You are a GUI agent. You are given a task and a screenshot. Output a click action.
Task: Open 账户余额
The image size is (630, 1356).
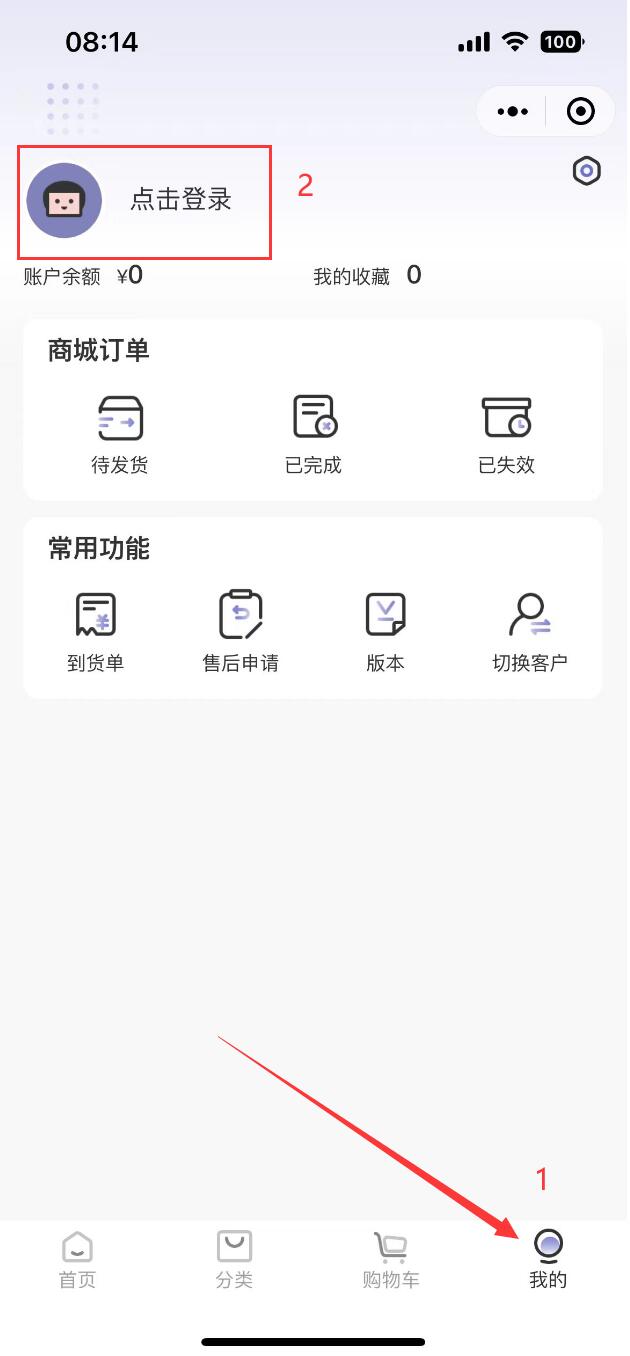tap(83, 276)
